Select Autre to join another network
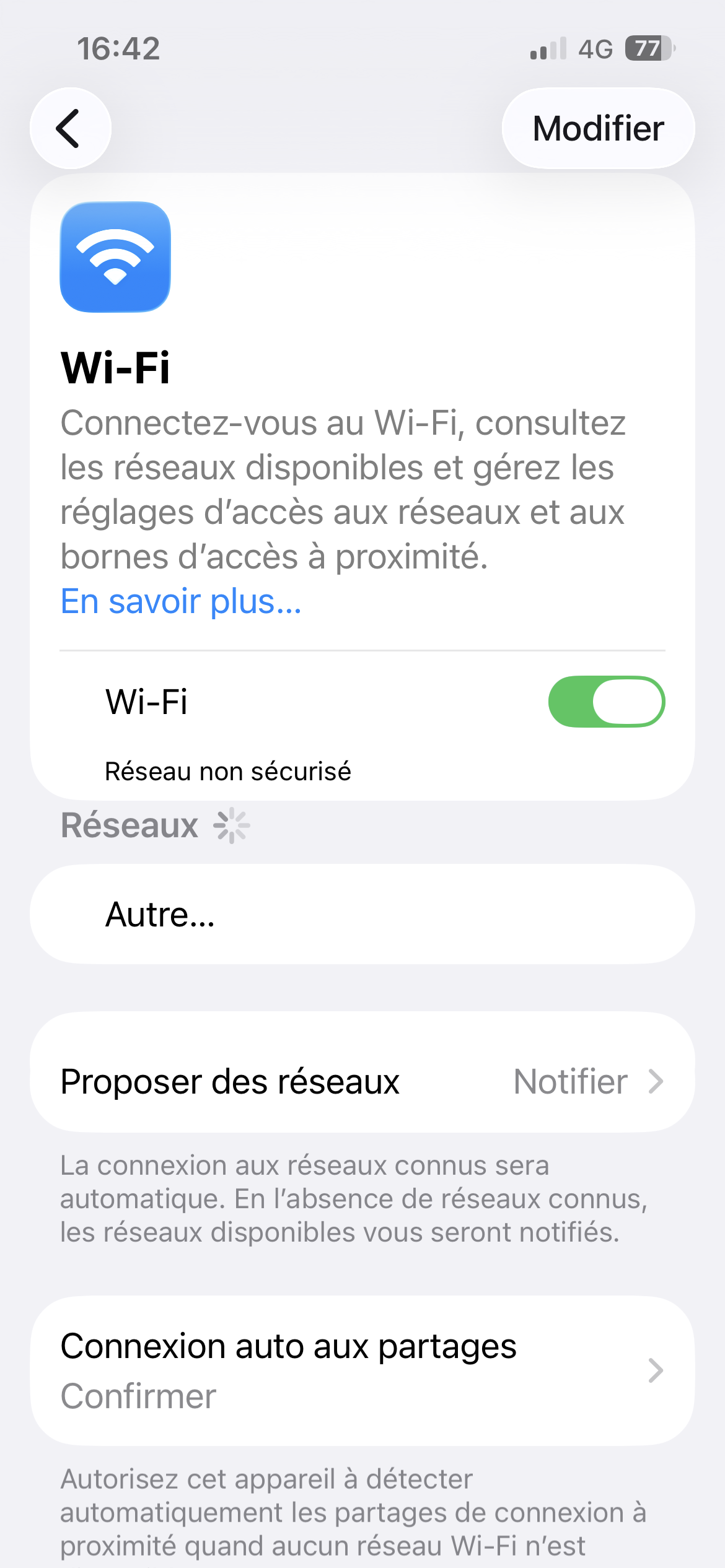The height and width of the screenshot is (1568, 725). point(362,914)
